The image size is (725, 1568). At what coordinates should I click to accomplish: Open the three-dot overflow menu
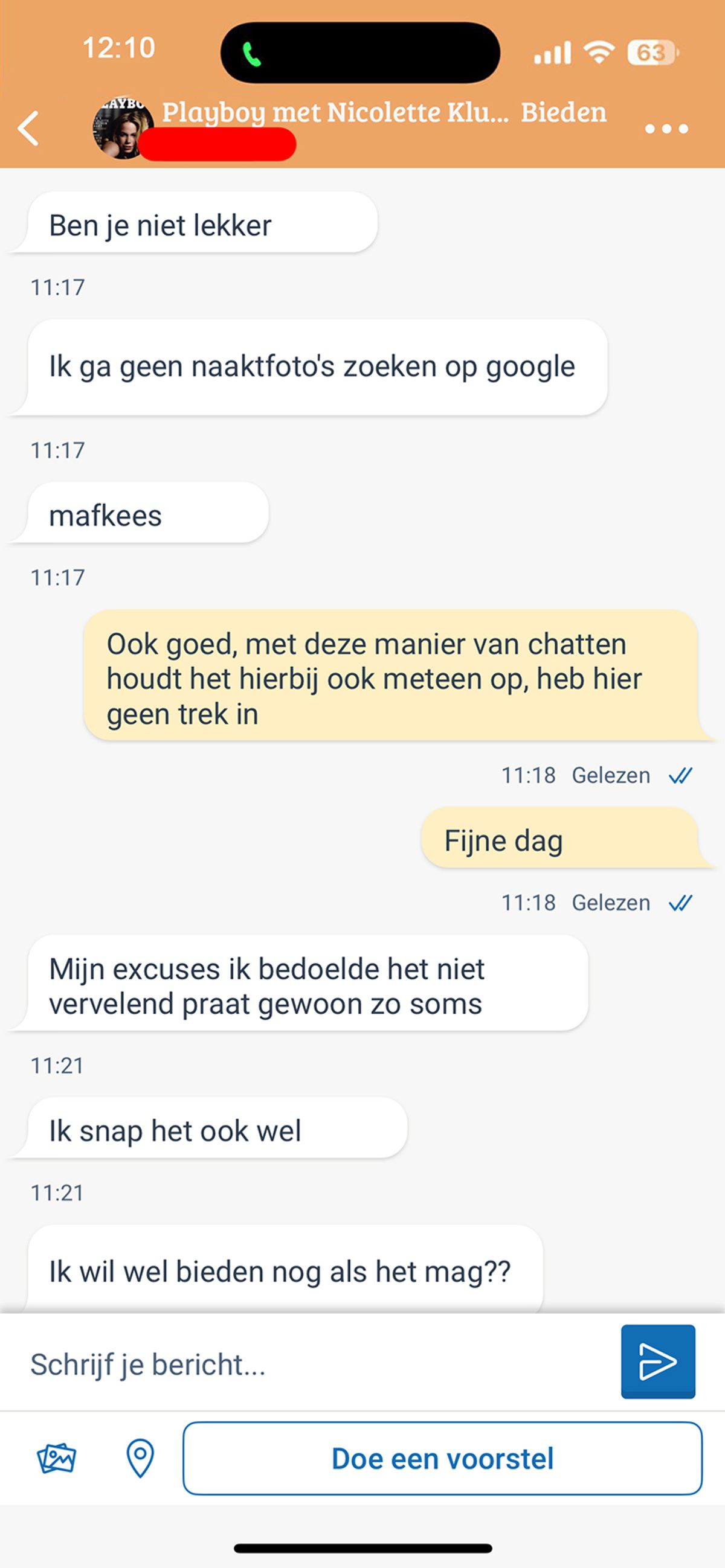click(x=666, y=129)
